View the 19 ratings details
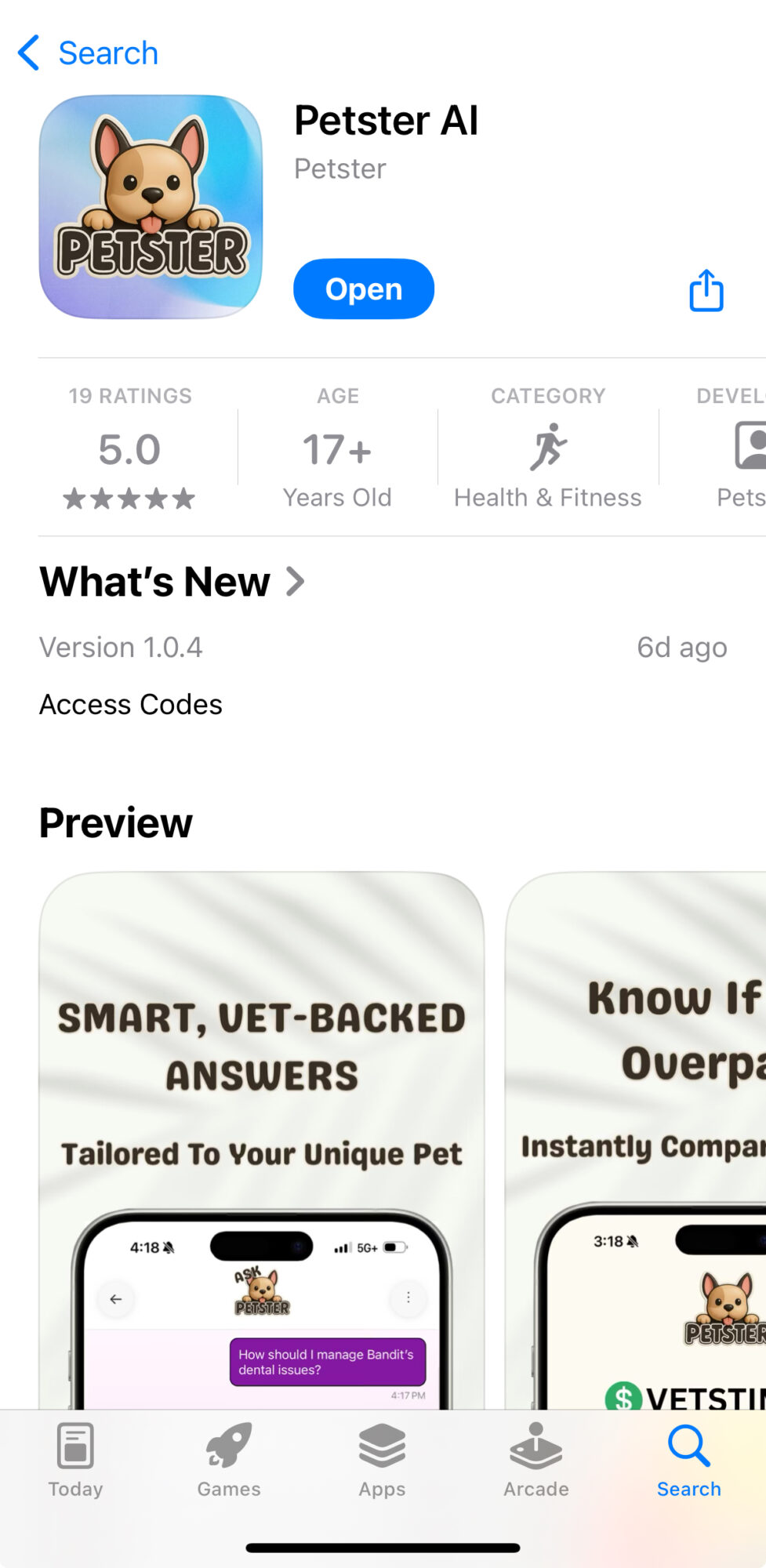The image size is (766, 1568). click(x=129, y=448)
